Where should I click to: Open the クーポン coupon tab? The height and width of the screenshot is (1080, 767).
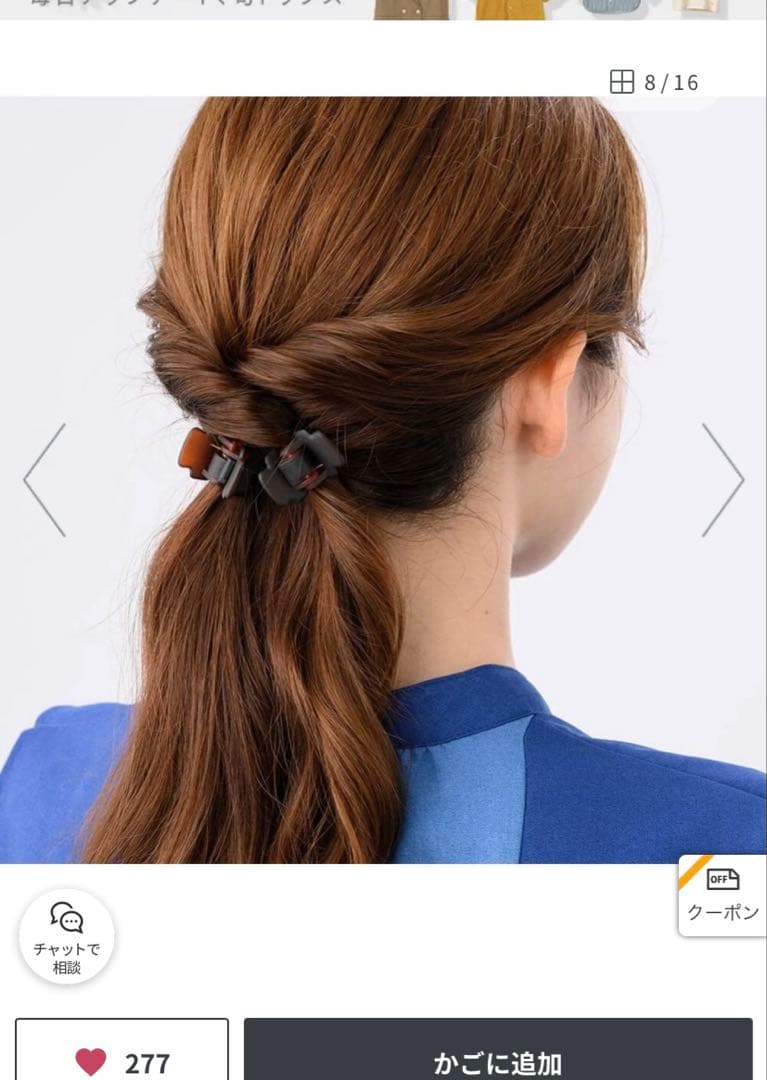[x=722, y=896]
